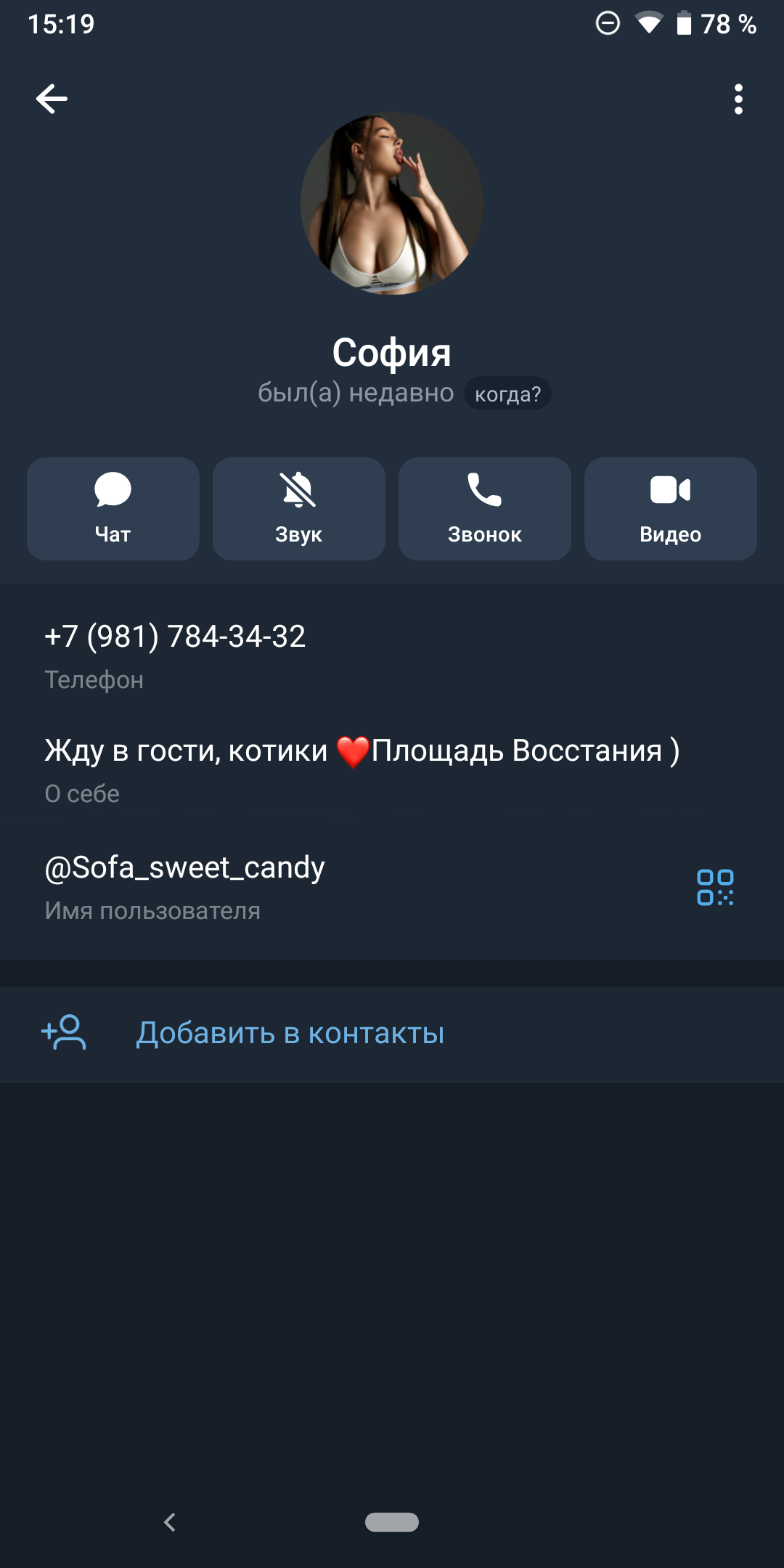Image resolution: width=784 pixels, height=1568 pixels.
Task: Select «Добавить в контакты»
Action: coord(290,1033)
